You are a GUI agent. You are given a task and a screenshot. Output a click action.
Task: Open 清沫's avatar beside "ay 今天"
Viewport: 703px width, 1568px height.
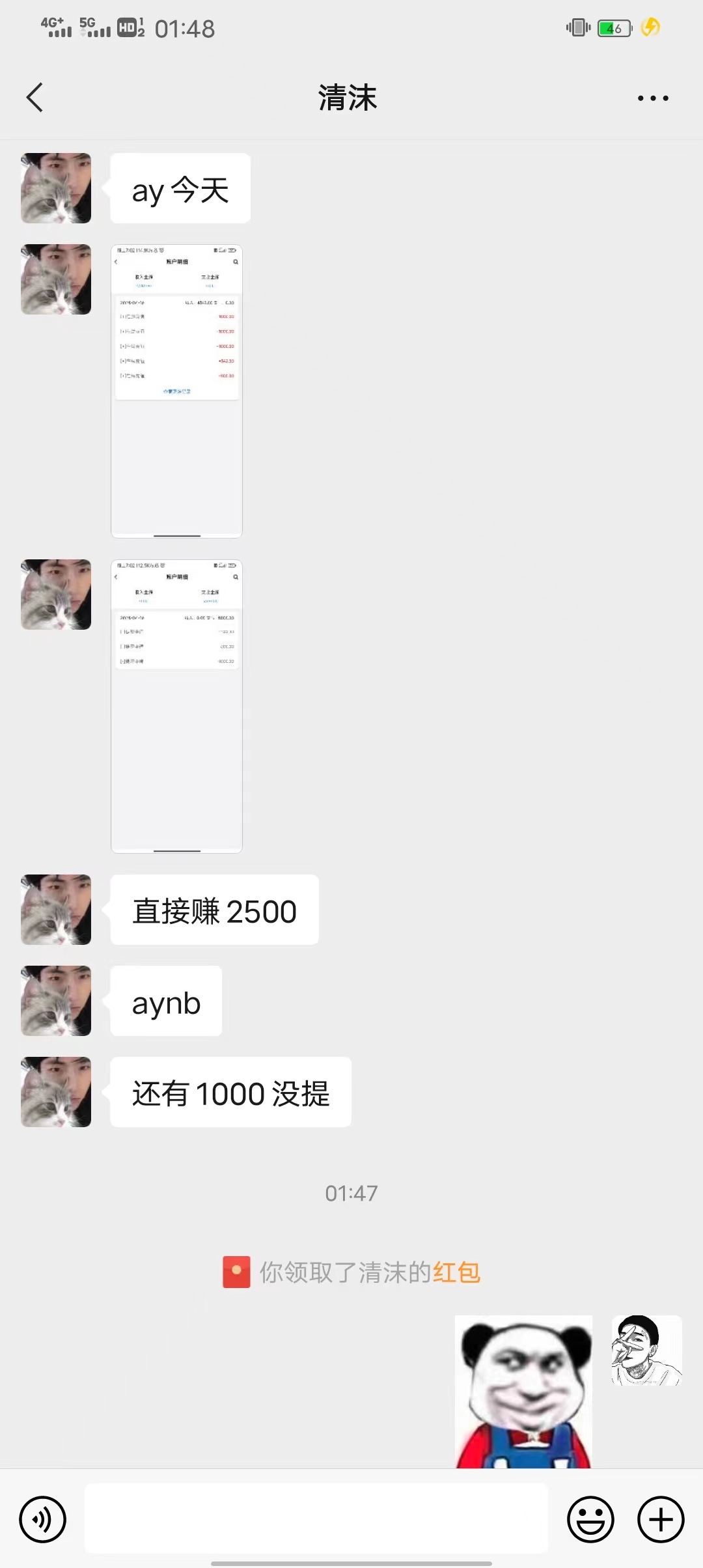pos(56,188)
